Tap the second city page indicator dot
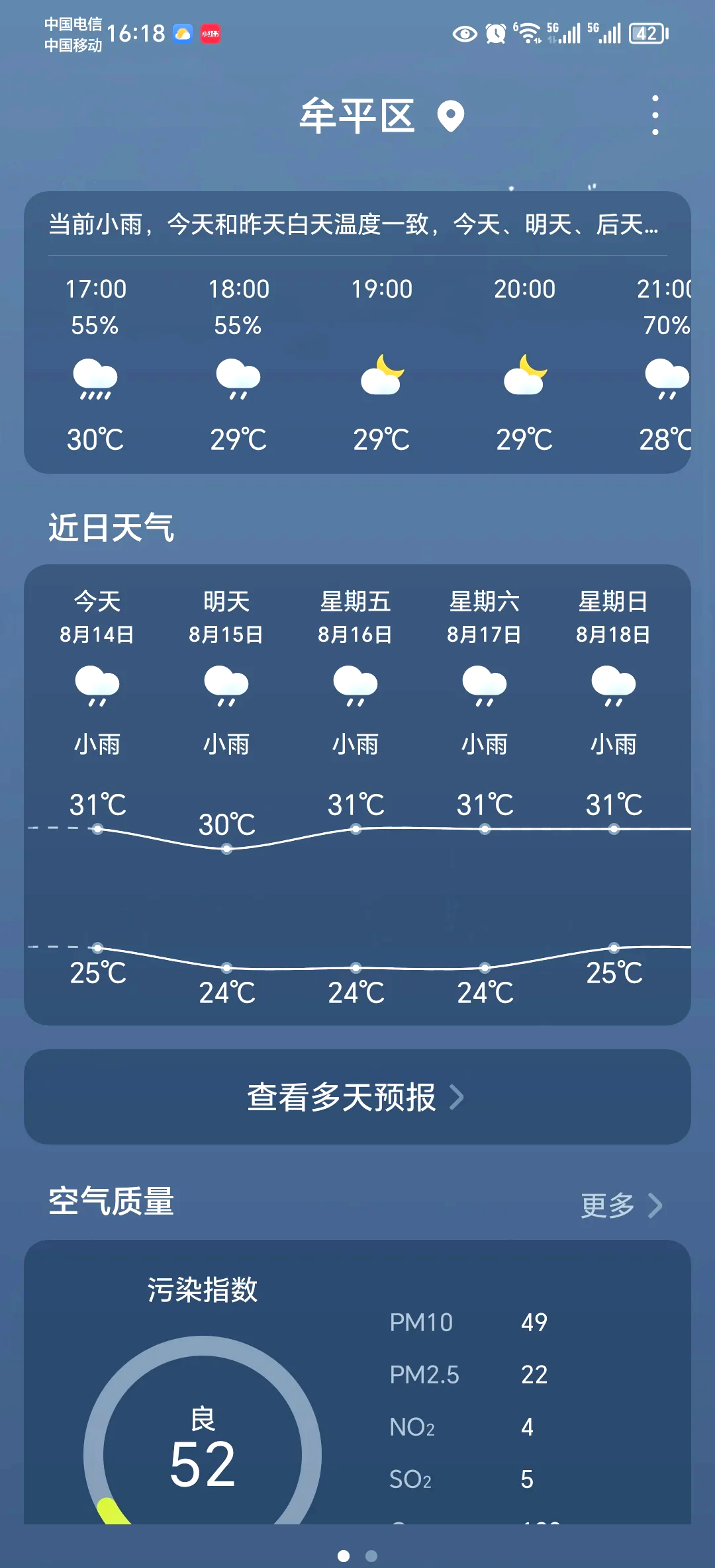 click(x=371, y=1556)
